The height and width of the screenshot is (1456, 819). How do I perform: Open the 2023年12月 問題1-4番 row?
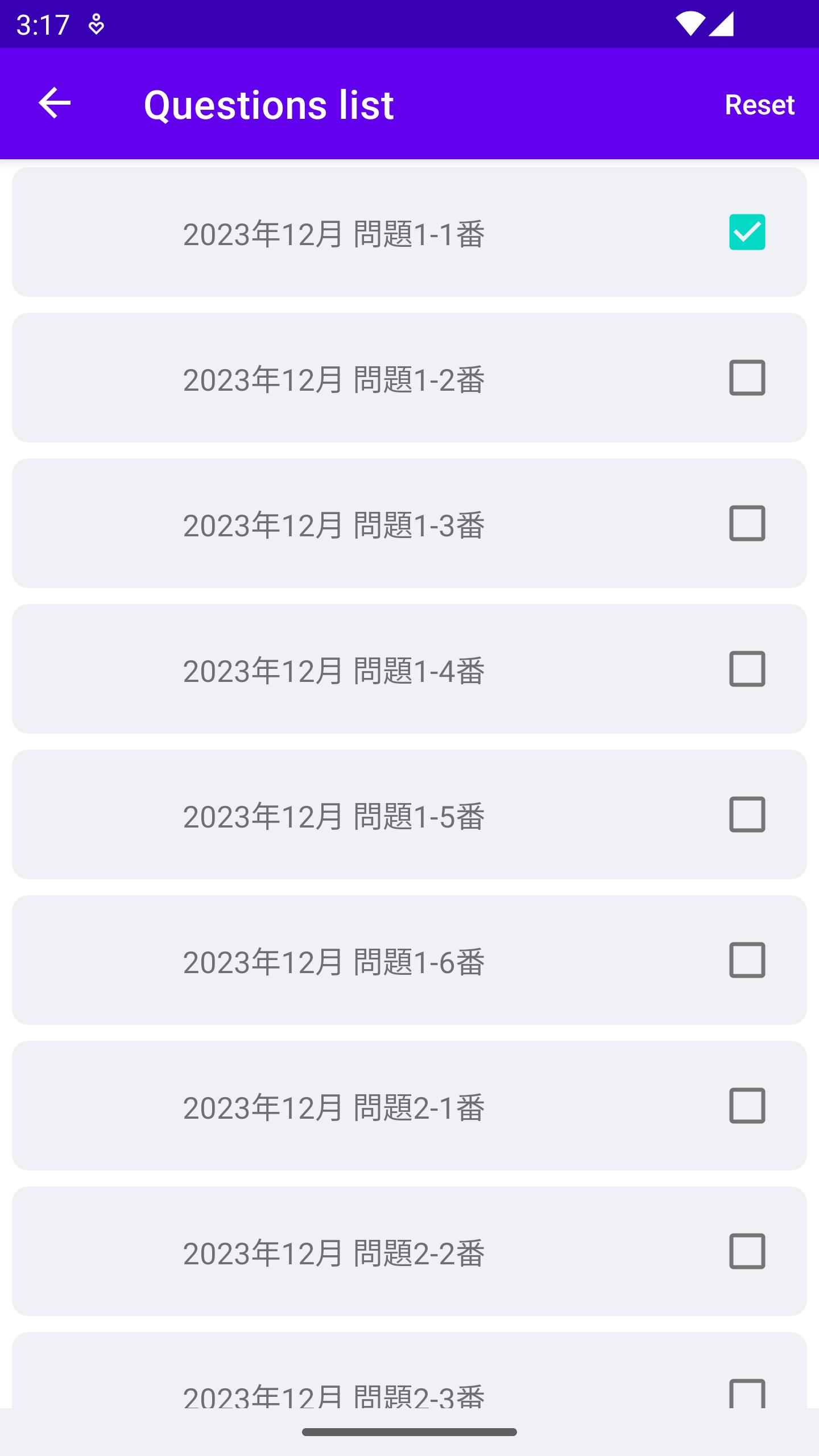point(334,670)
